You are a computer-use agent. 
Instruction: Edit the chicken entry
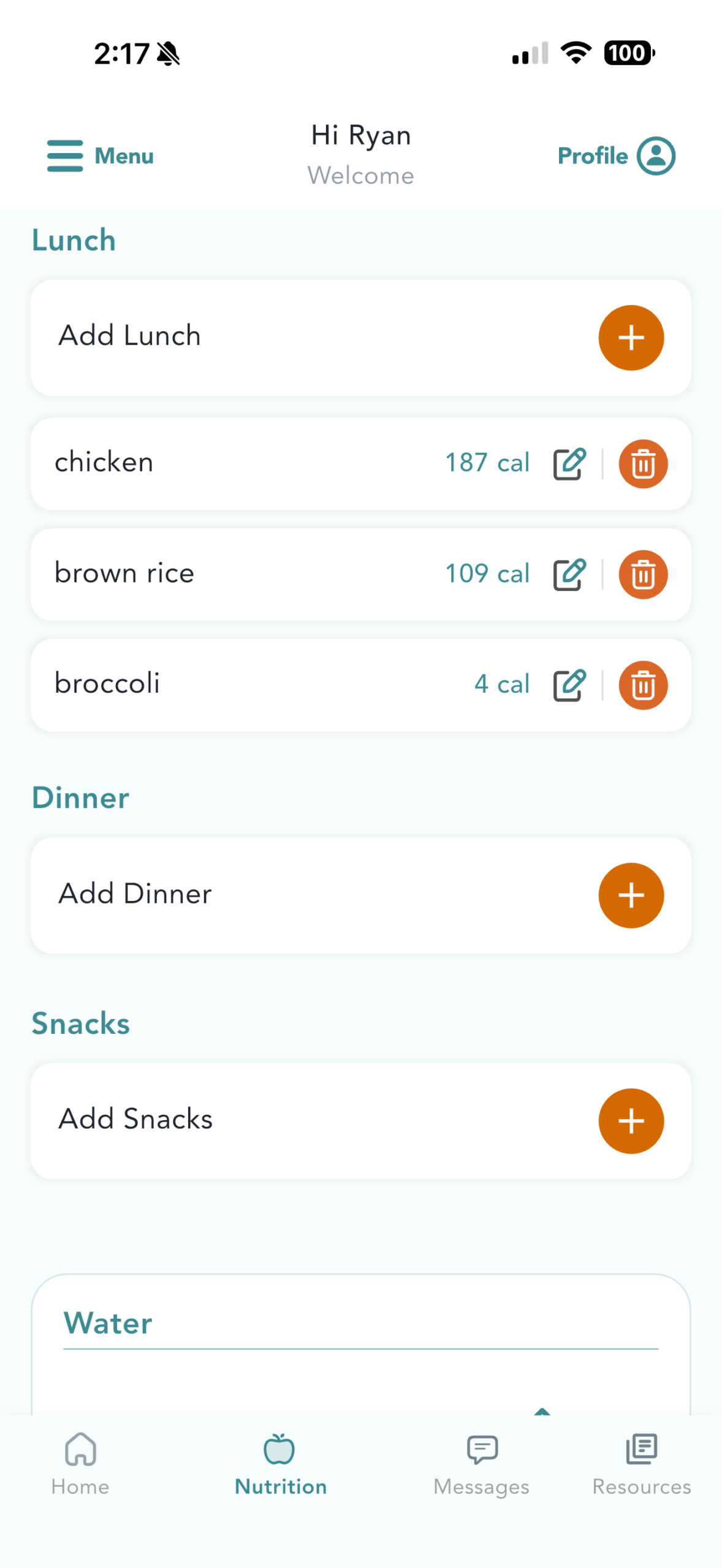point(569,464)
